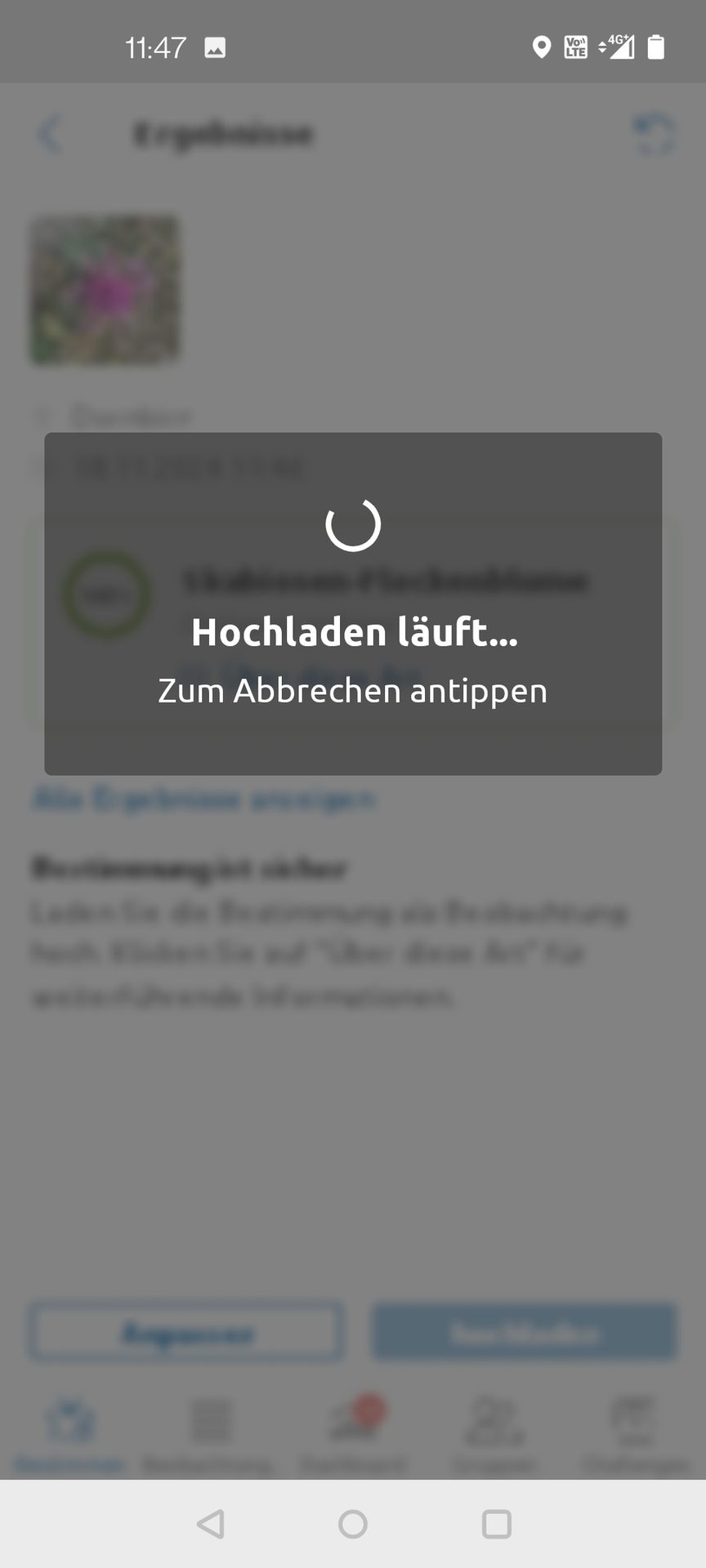Go to the home screen
Viewport: 706px width, 1568px height.
(x=353, y=1524)
